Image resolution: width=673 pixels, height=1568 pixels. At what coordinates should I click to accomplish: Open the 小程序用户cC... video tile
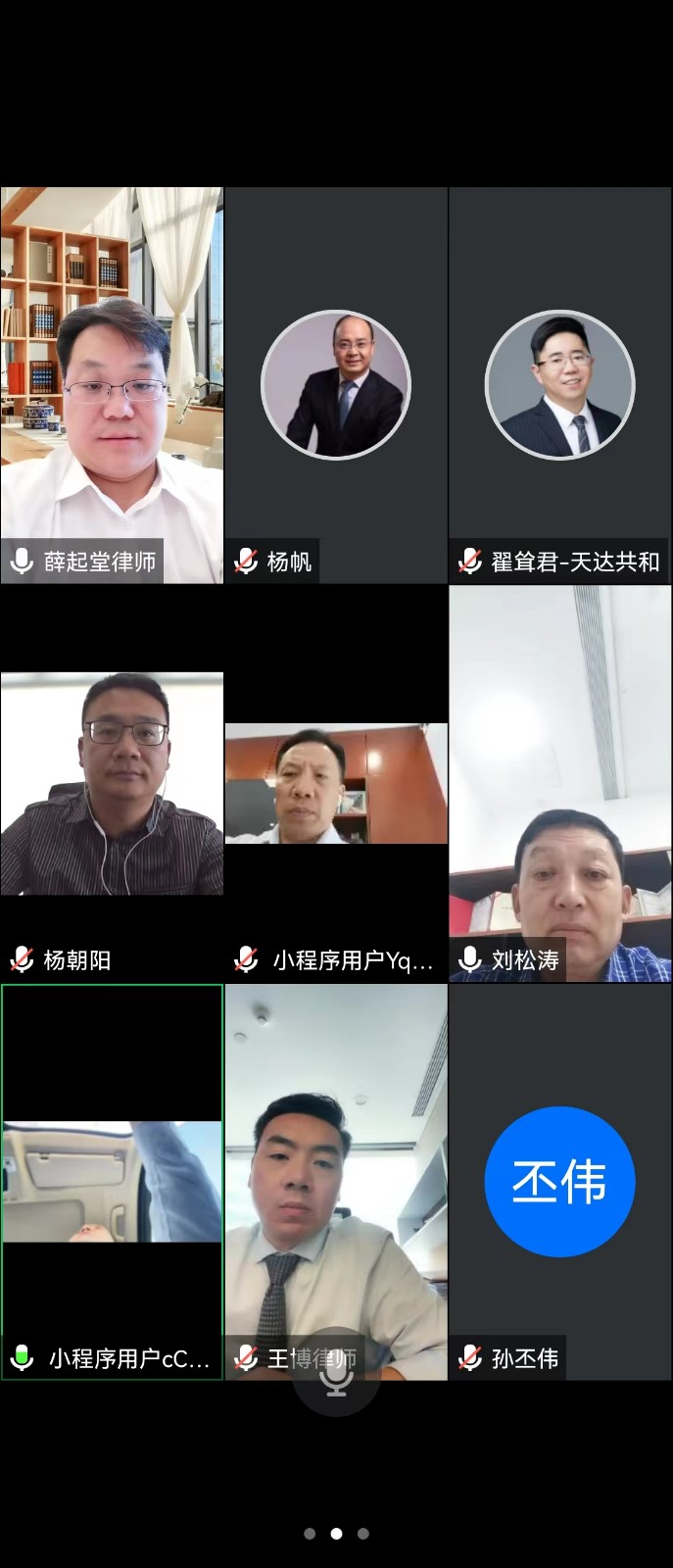pyautogui.click(x=112, y=1181)
